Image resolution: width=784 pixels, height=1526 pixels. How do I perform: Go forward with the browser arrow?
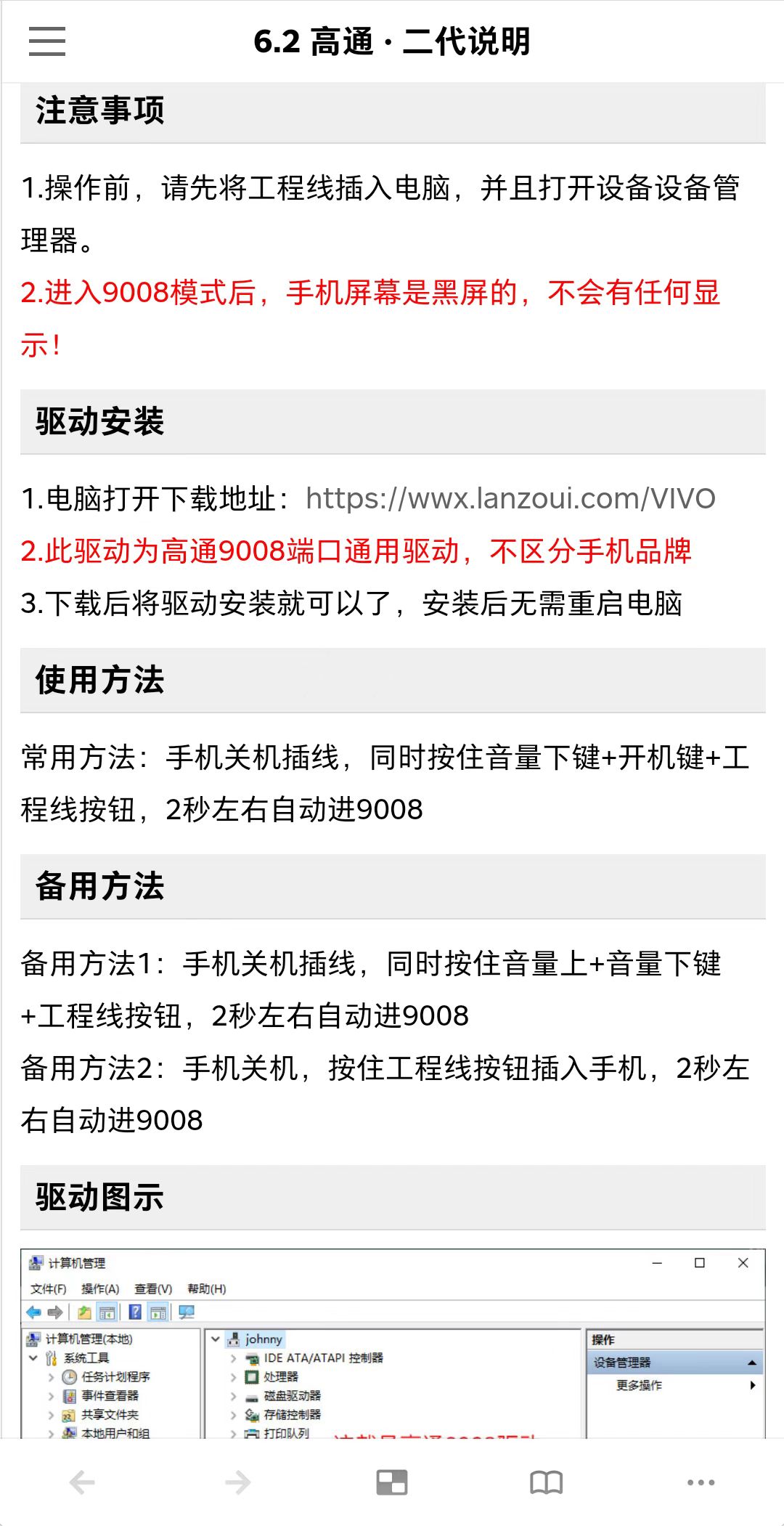pos(237,1482)
